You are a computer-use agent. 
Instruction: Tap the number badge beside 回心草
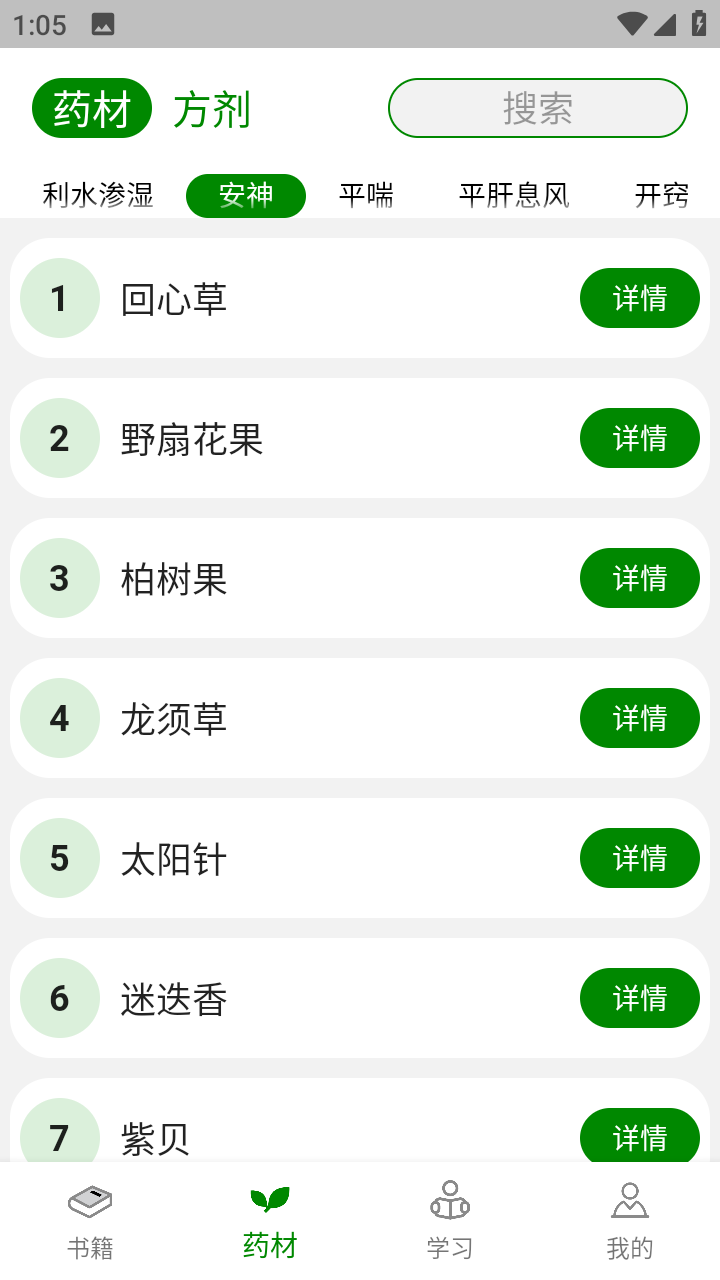pyautogui.click(x=59, y=298)
